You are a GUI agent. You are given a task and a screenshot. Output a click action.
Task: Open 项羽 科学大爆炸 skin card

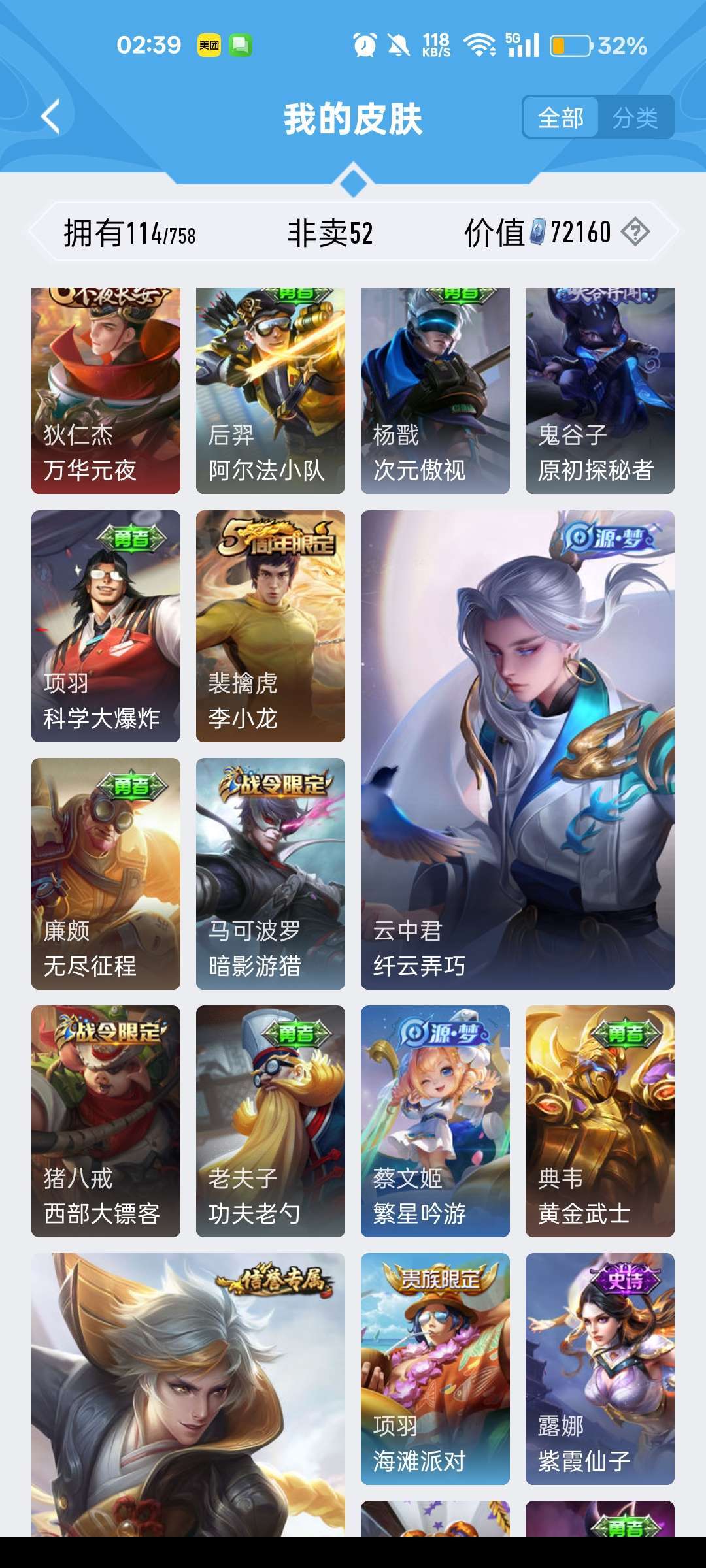click(106, 626)
